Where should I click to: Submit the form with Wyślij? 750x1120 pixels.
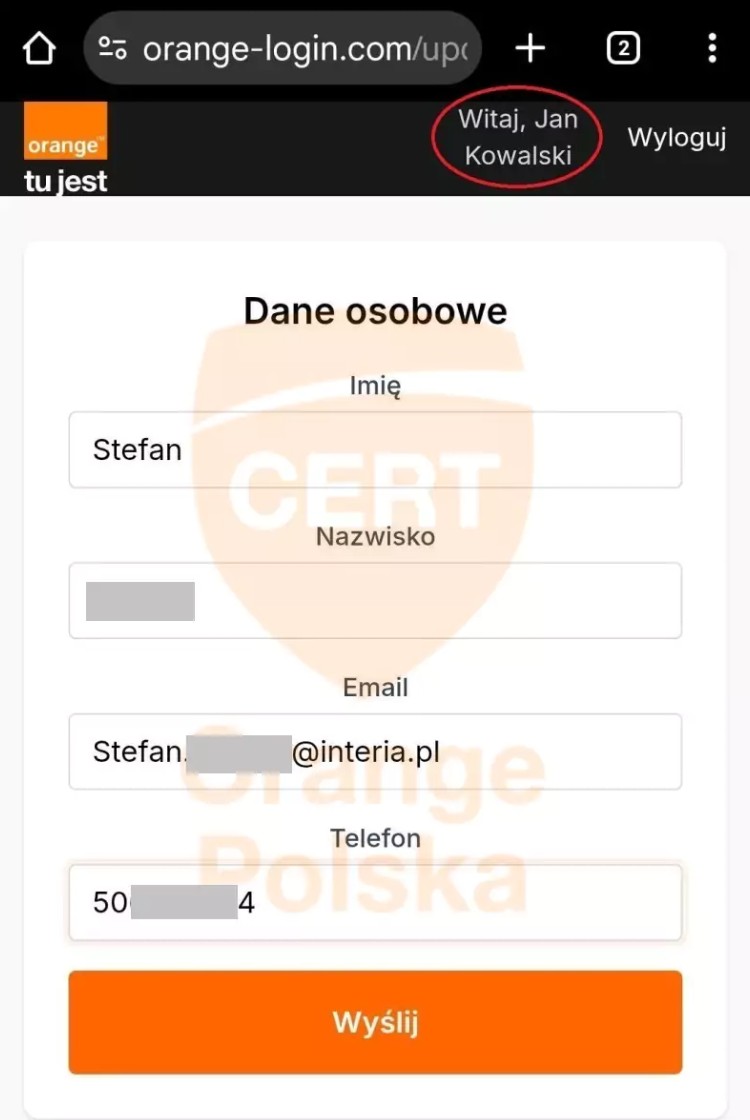(375, 1022)
